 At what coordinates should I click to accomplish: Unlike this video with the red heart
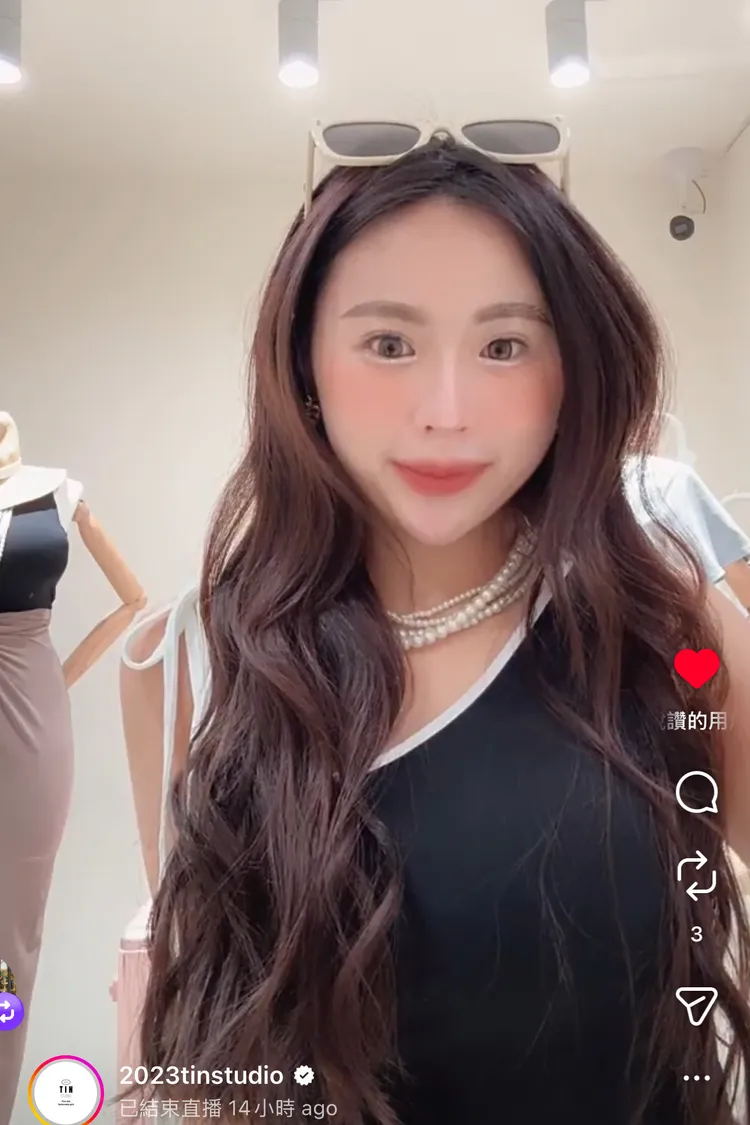point(697,668)
